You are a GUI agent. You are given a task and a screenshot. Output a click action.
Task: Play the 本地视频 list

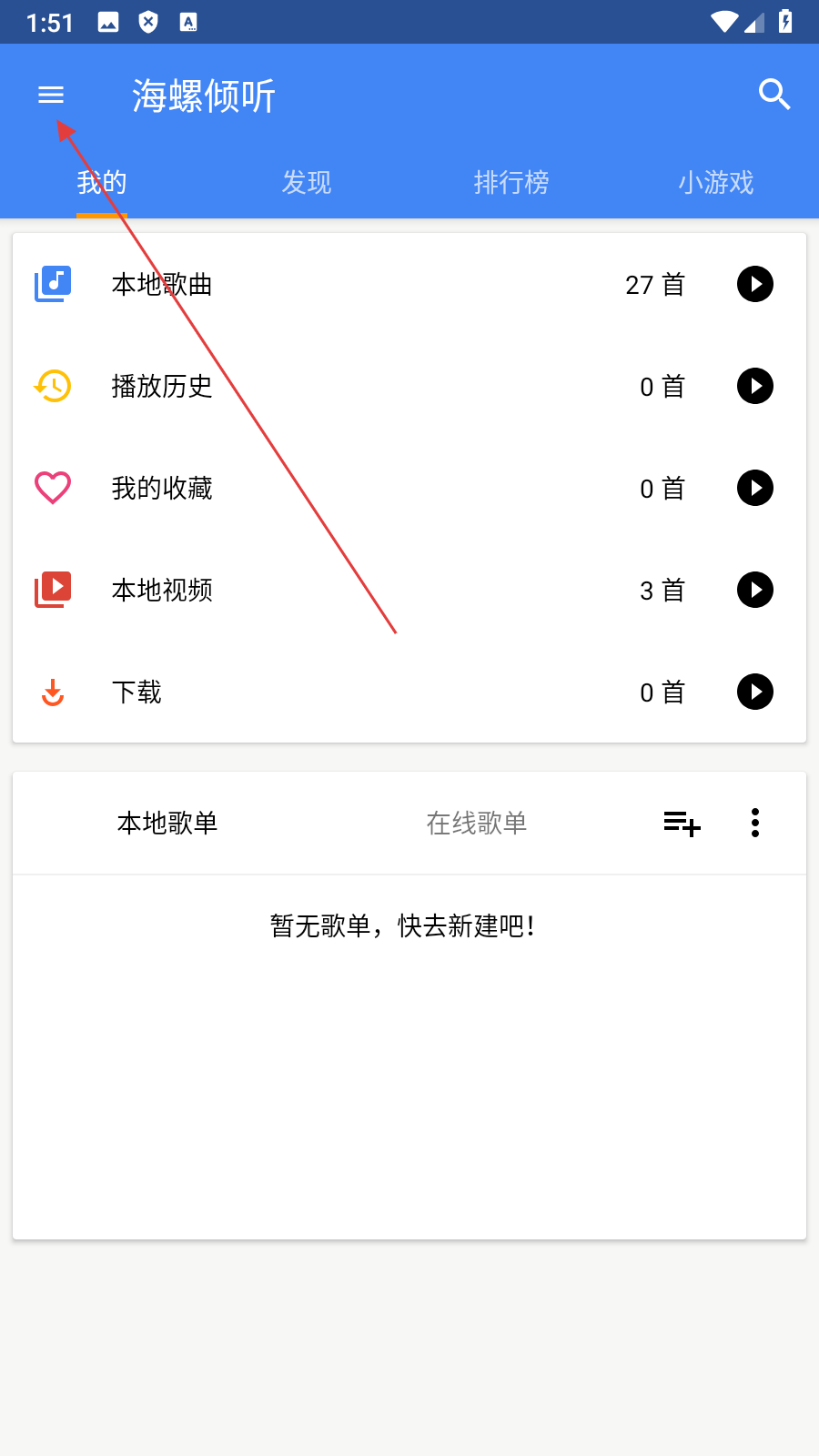tap(755, 590)
